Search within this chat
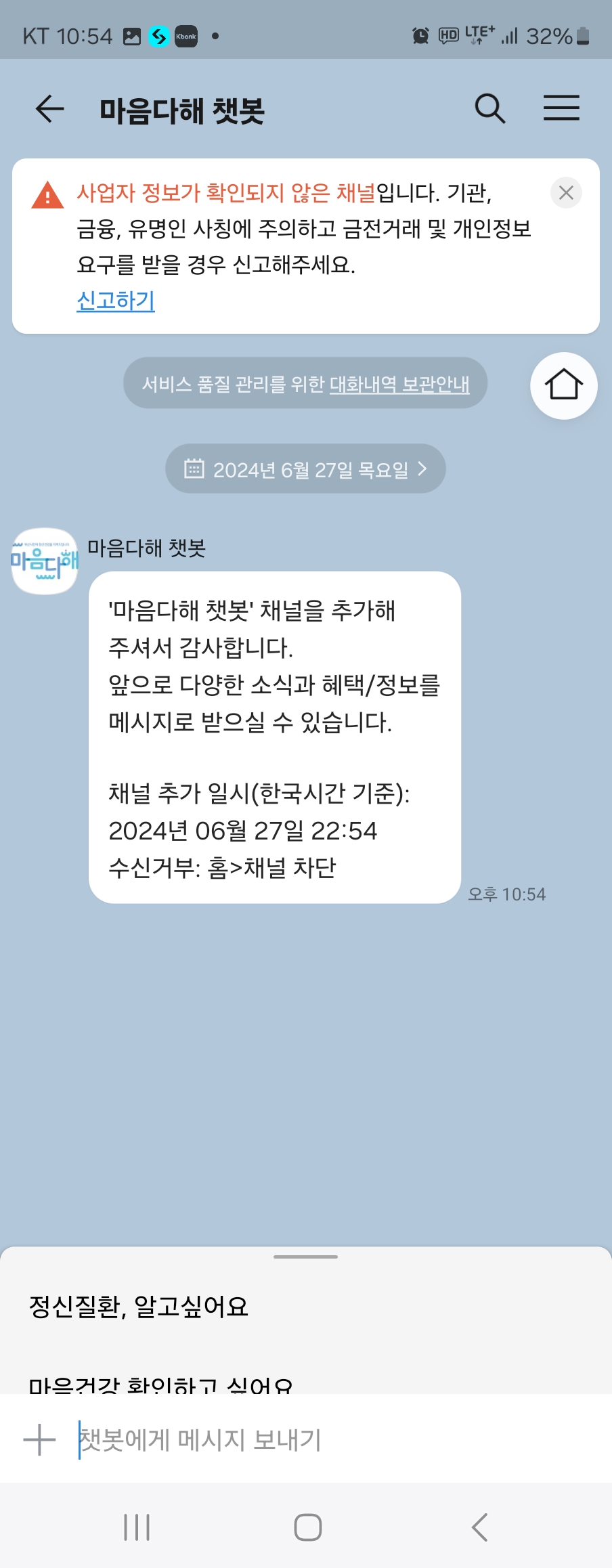Viewport: 612px width, 1568px height. coord(490,109)
